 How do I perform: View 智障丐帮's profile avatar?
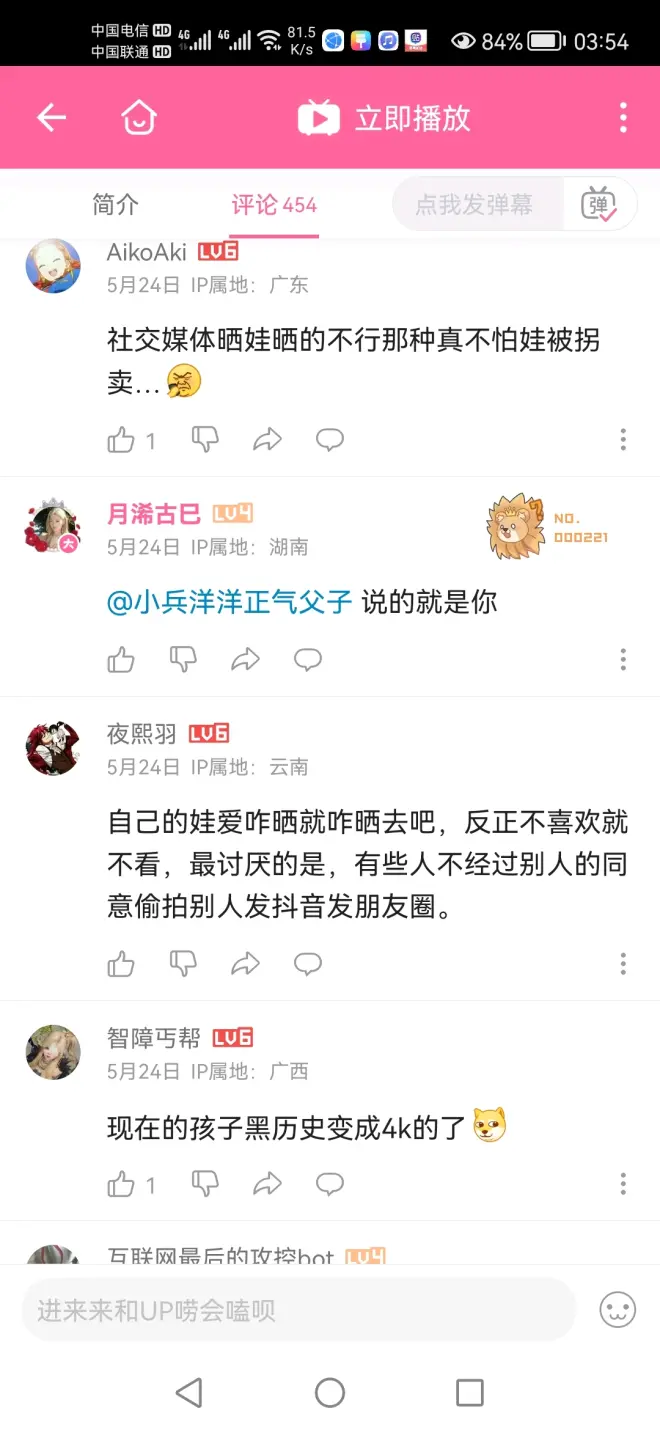click(53, 1052)
